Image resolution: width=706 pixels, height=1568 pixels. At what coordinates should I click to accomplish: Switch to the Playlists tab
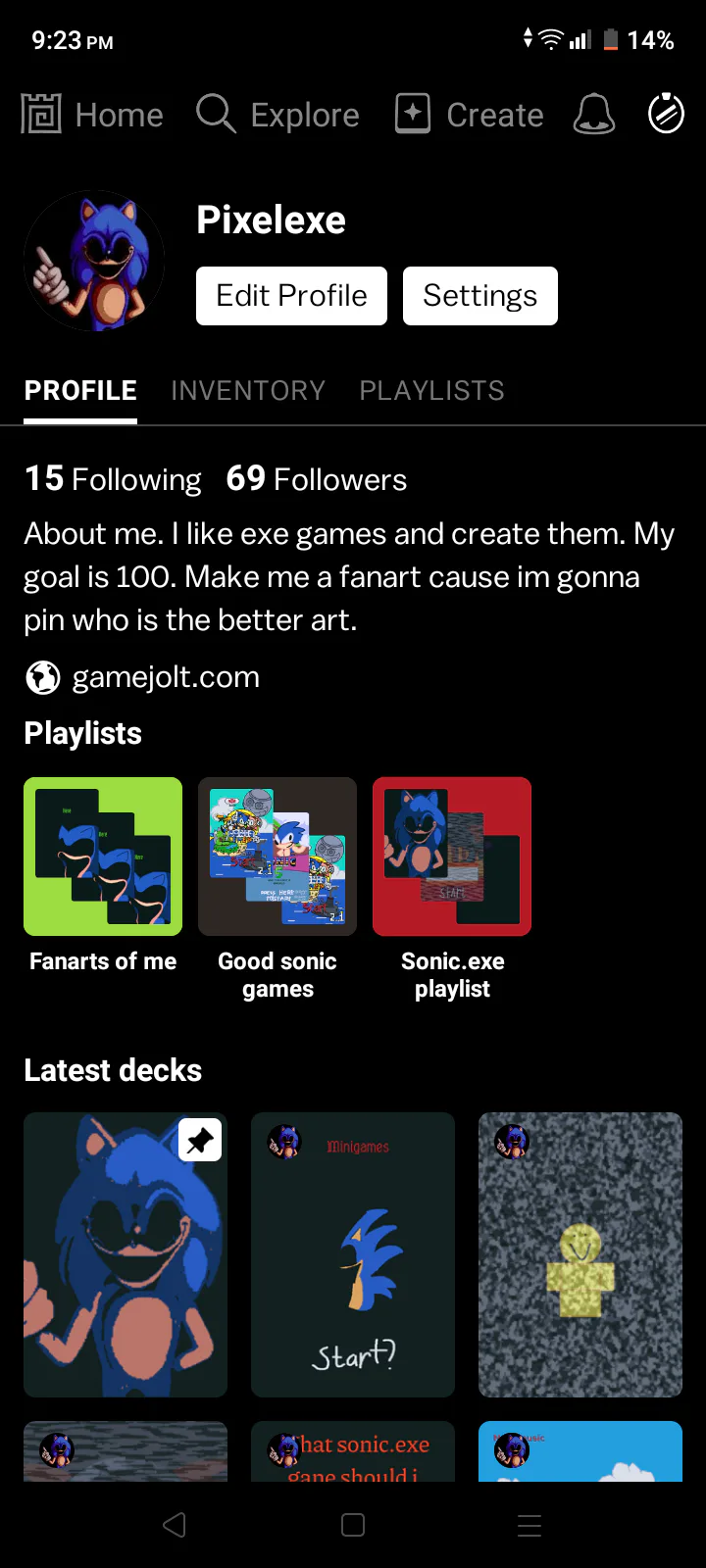(431, 390)
